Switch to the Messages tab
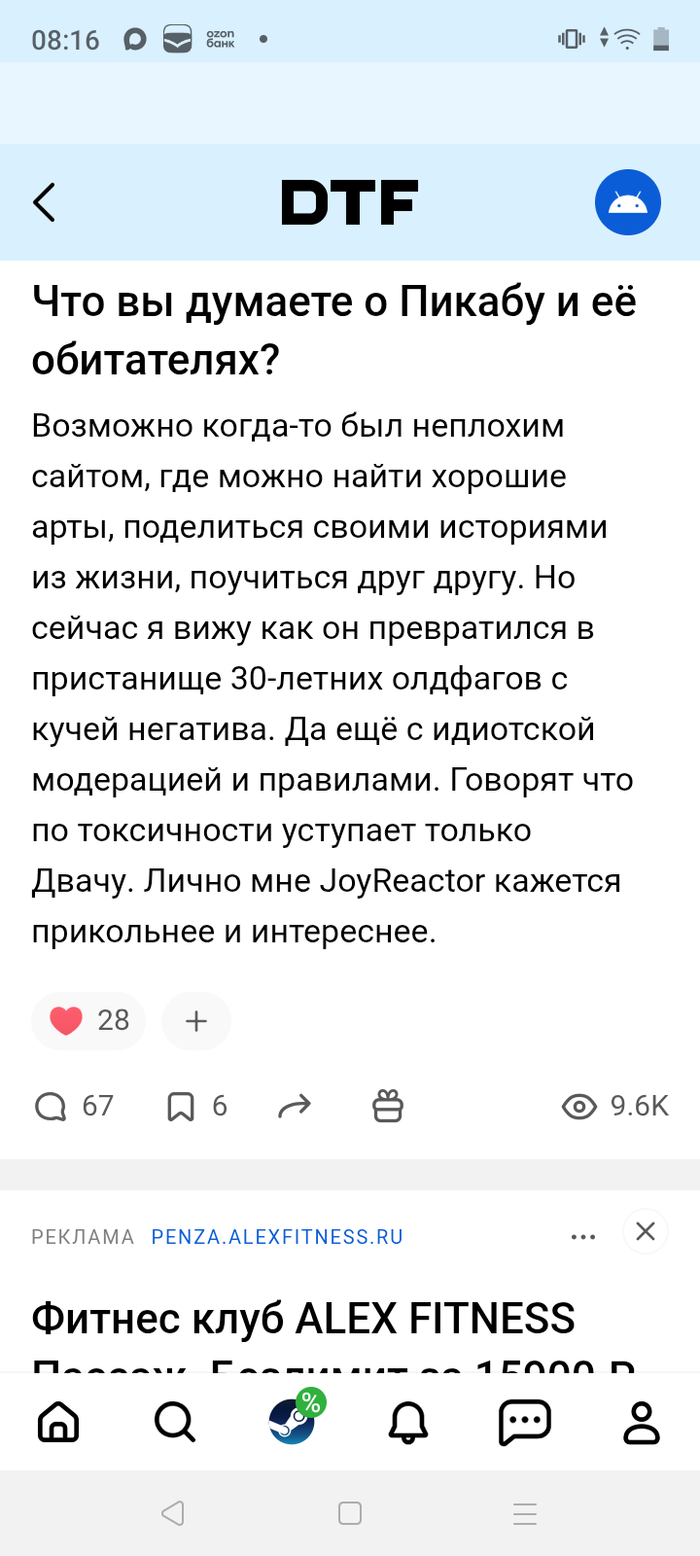700x1556 pixels. tap(525, 1422)
